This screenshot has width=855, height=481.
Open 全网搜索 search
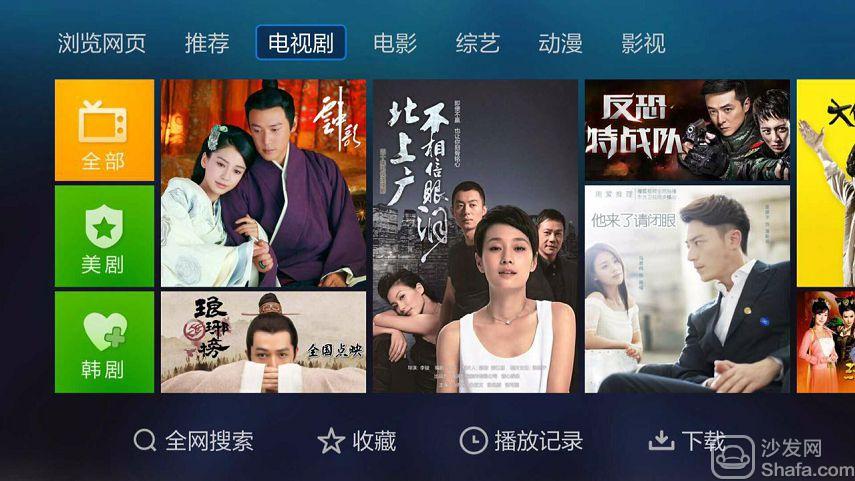click(194, 441)
